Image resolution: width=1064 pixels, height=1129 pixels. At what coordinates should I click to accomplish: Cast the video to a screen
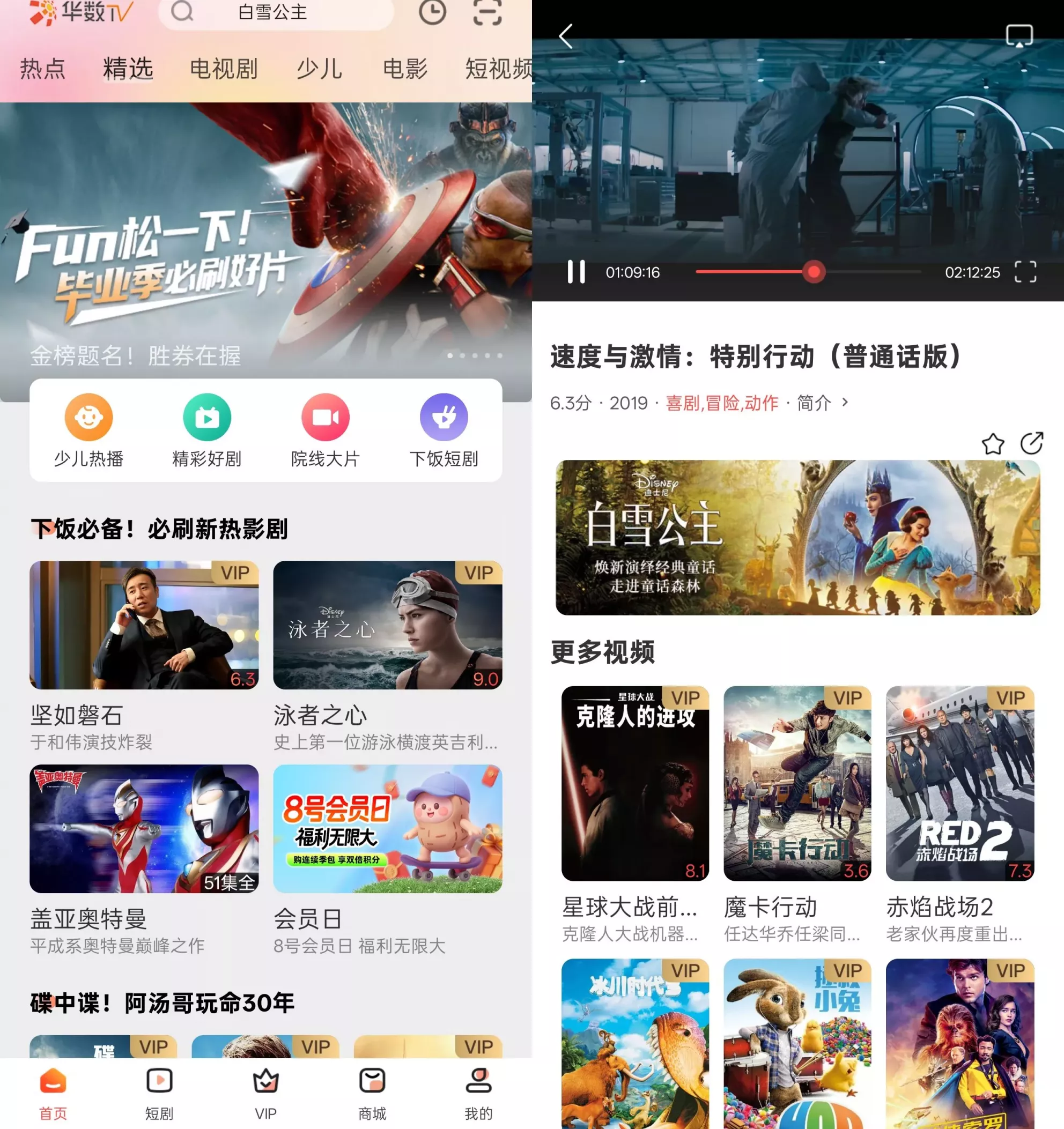point(1019,36)
